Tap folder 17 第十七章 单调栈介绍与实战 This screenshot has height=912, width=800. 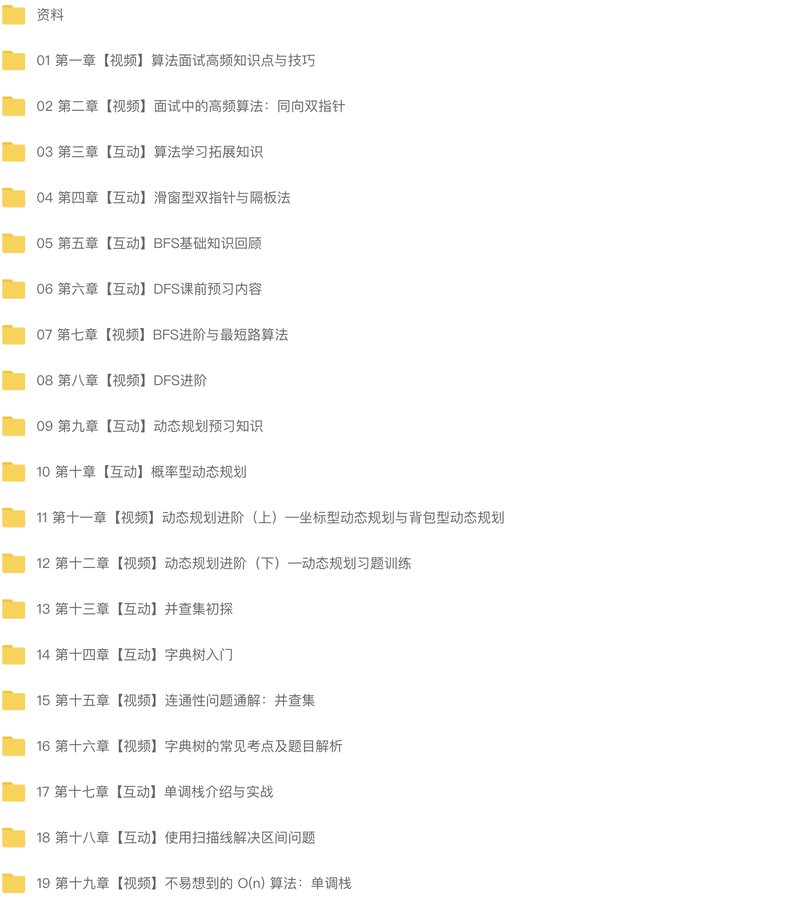[x=154, y=792]
